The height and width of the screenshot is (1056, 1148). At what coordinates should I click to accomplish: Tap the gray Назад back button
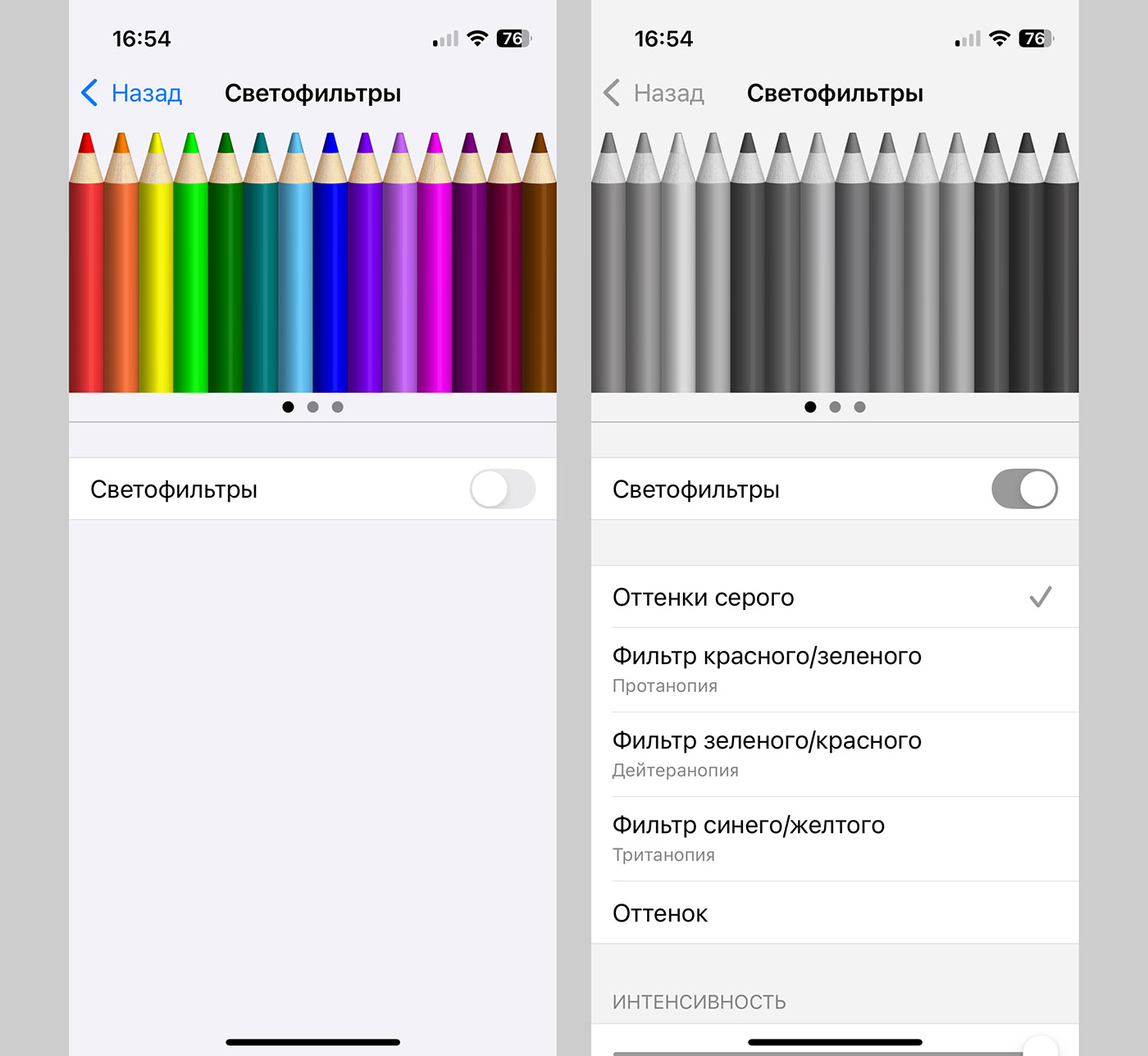click(x=654, y=93)
